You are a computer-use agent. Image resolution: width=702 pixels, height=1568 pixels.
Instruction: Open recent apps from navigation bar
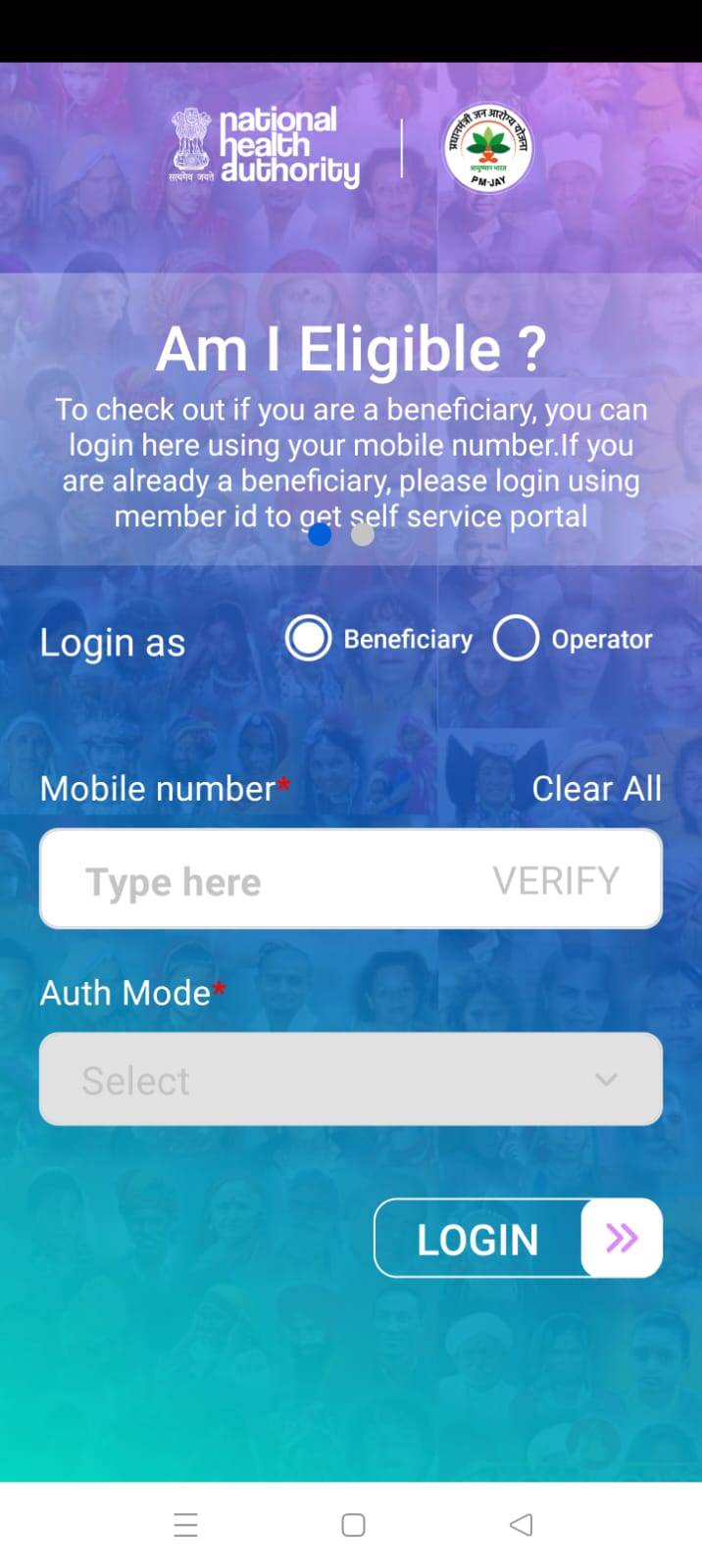[185, 1525]
